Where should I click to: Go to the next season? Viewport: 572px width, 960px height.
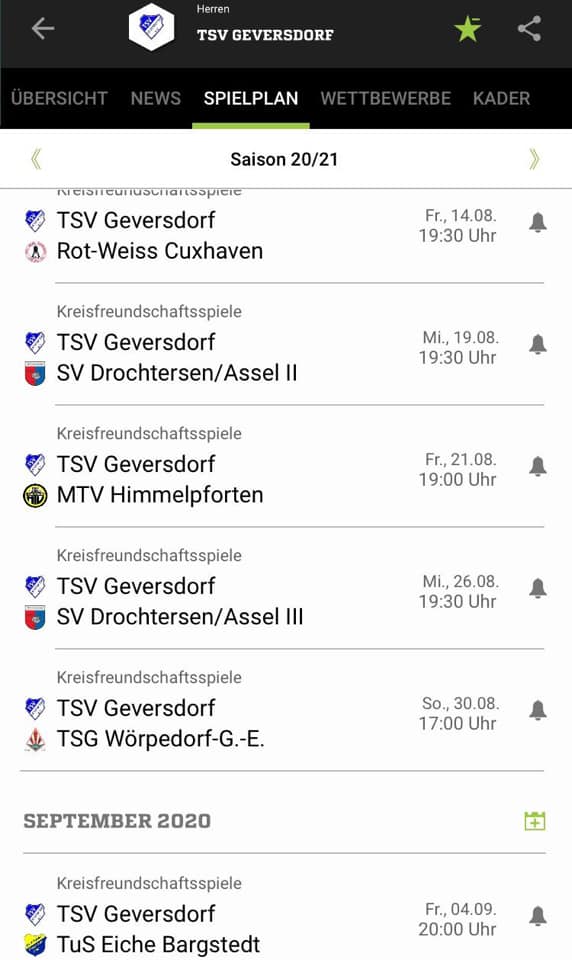tap(534, 159)
